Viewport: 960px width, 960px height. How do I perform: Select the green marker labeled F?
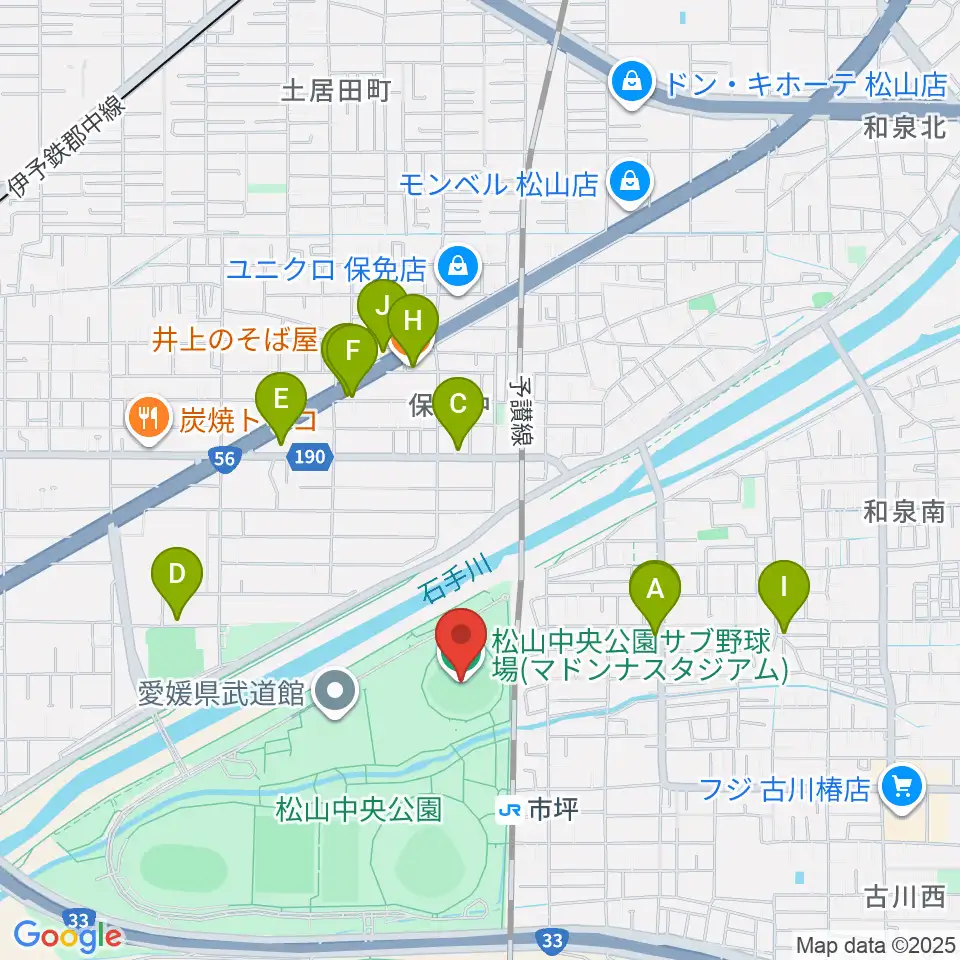click(x=352, y=353)
